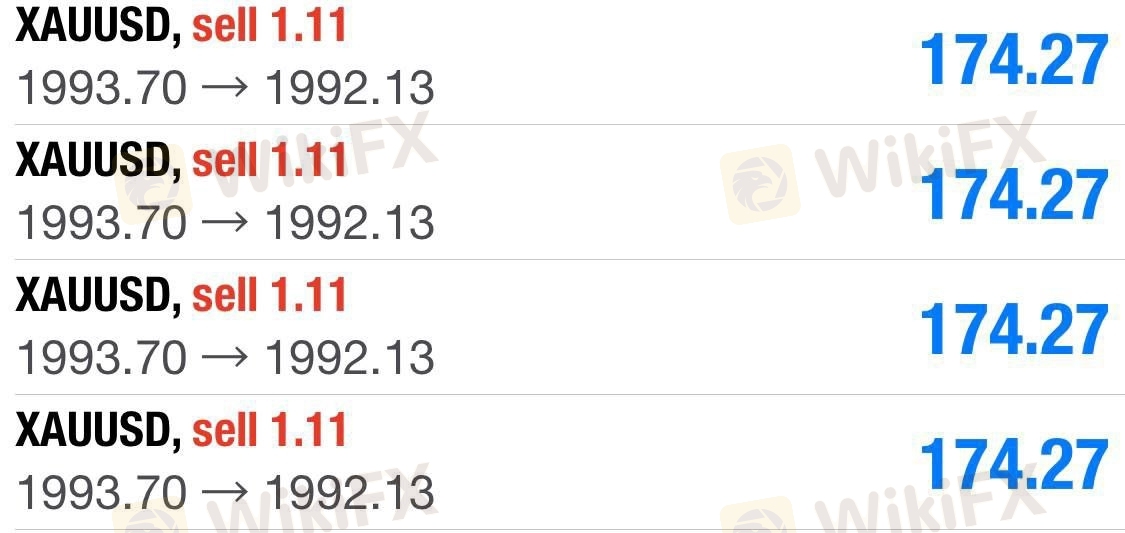Expand the first XAUUSD sell 1.11 trade

[560, 60]
